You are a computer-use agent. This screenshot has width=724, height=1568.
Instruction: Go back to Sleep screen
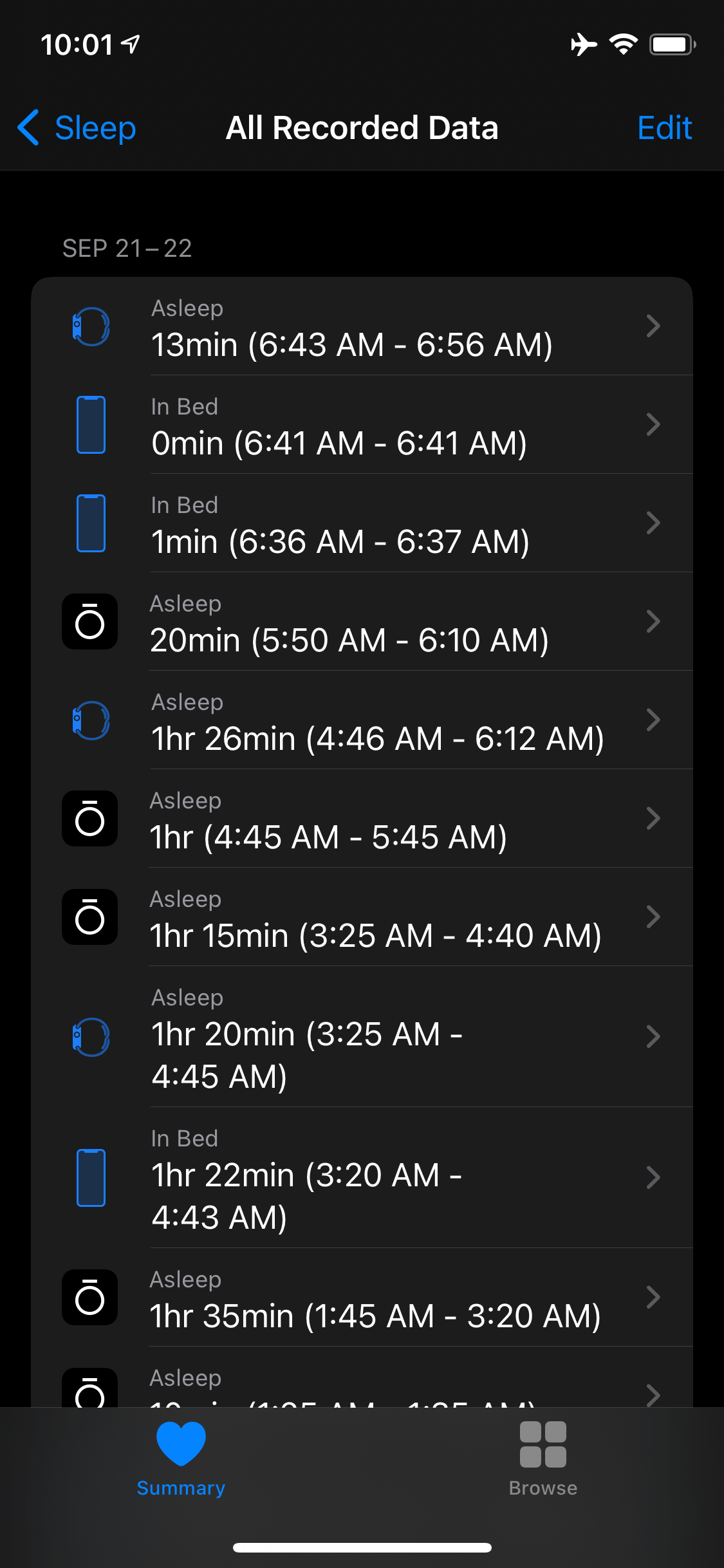point(77,127)
